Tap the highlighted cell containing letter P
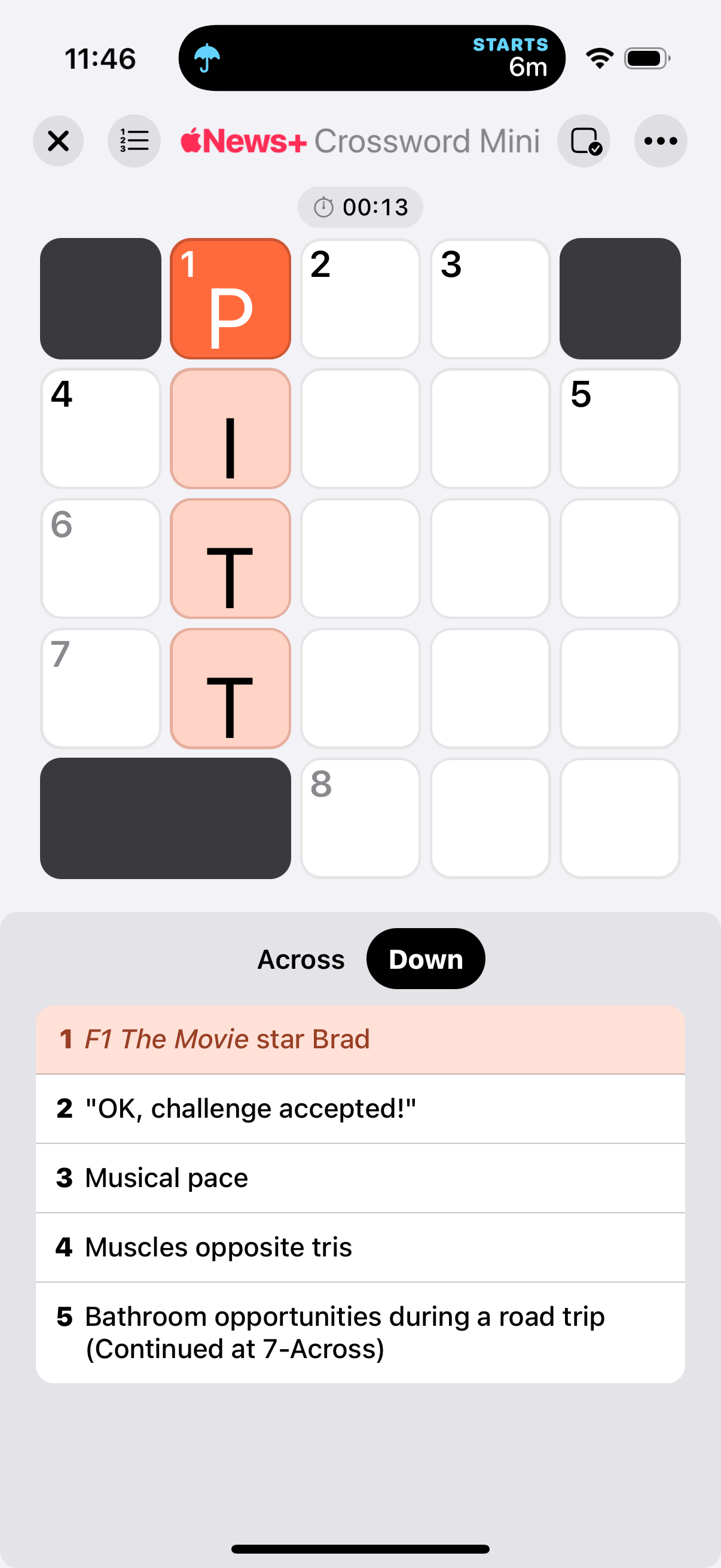The image size is (721, 1568). point(231,299)
